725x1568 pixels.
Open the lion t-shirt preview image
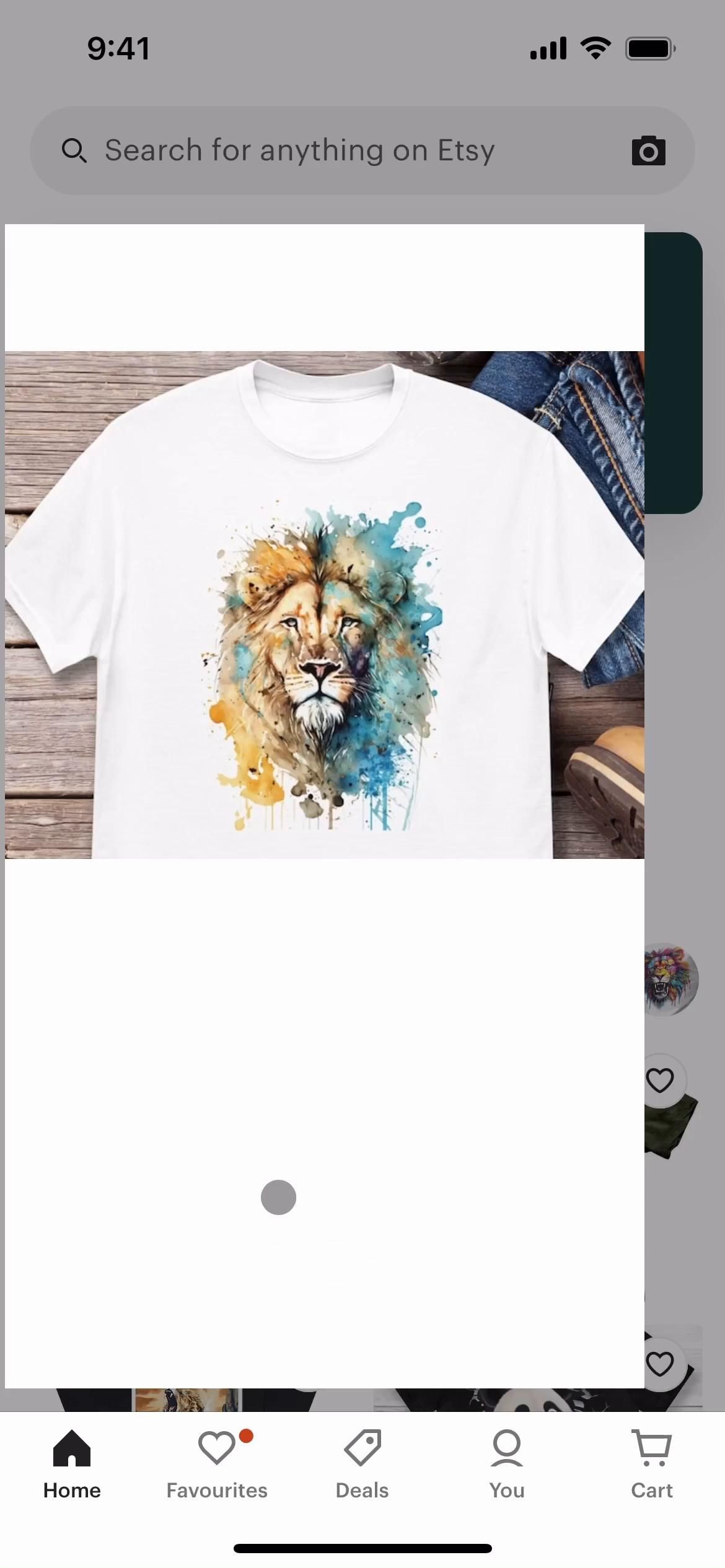324,604
